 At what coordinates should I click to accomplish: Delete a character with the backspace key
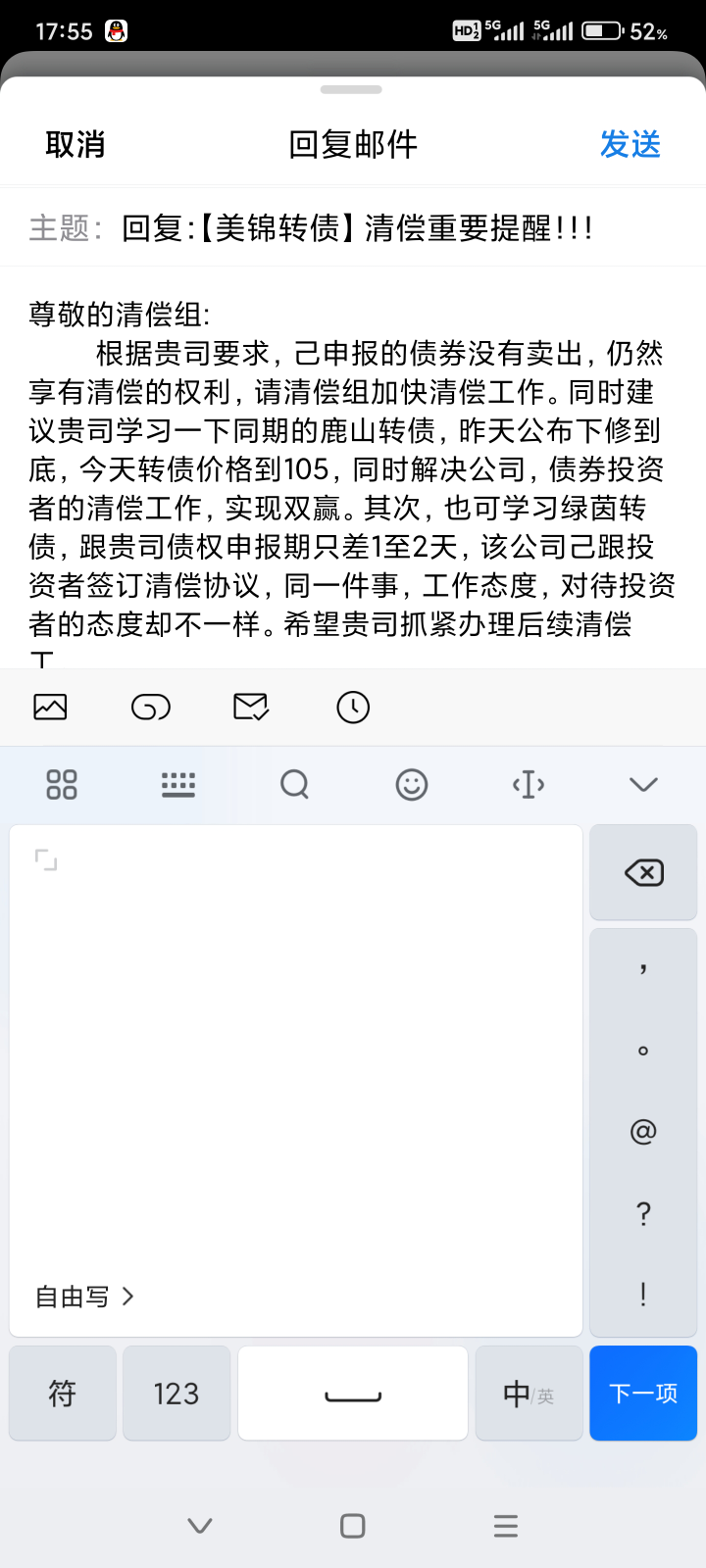(x=643, y=872)
